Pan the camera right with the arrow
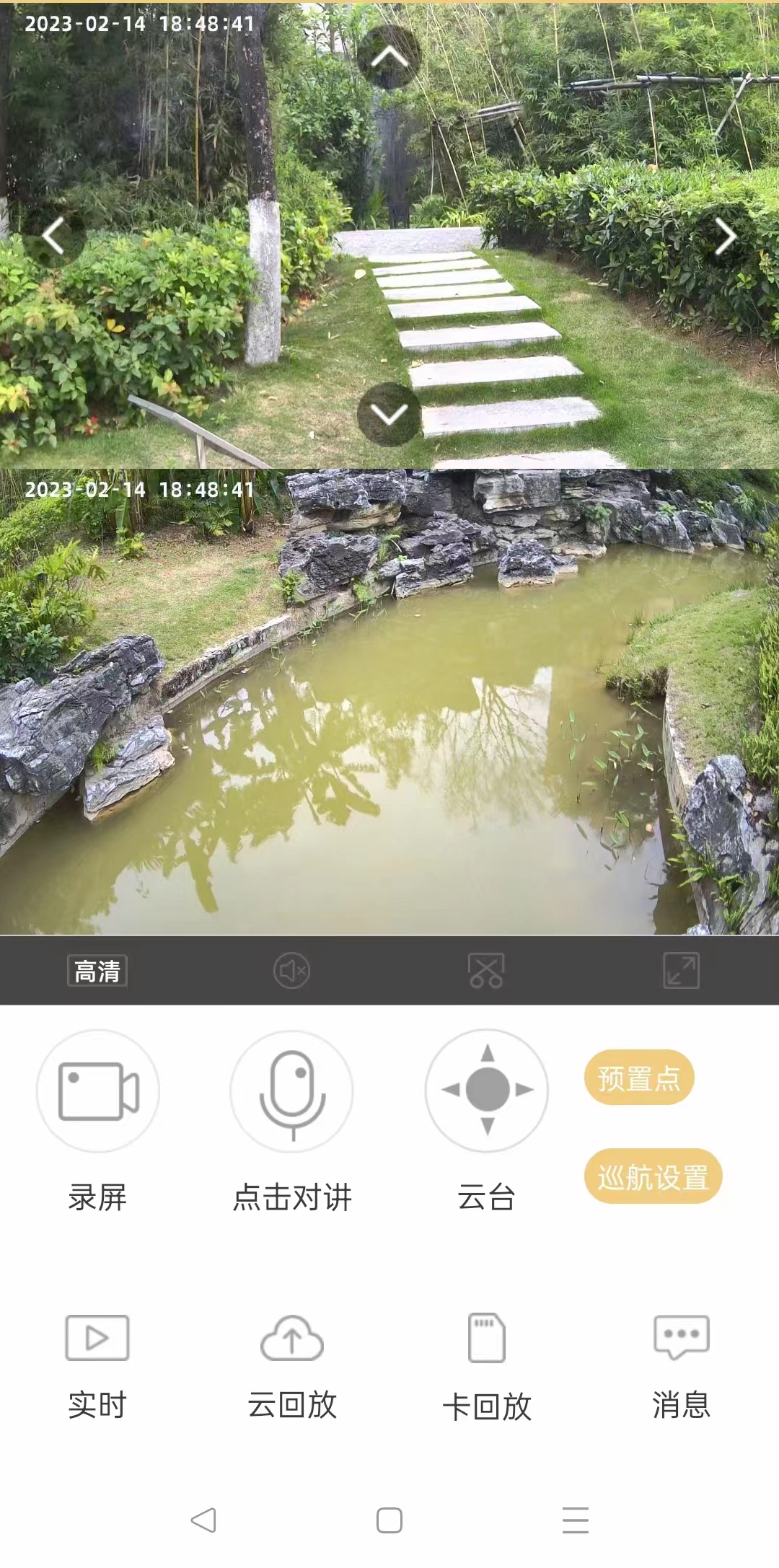779x1568 pixels. pos(725,237)
